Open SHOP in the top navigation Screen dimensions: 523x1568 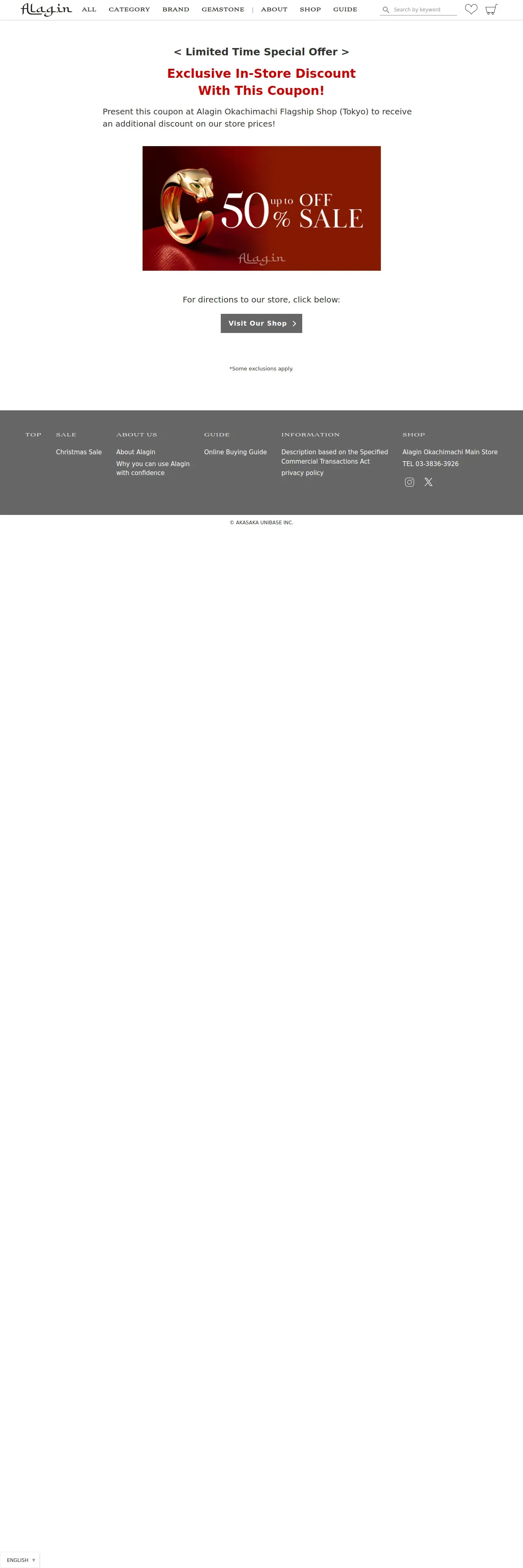tap(310, 10)
